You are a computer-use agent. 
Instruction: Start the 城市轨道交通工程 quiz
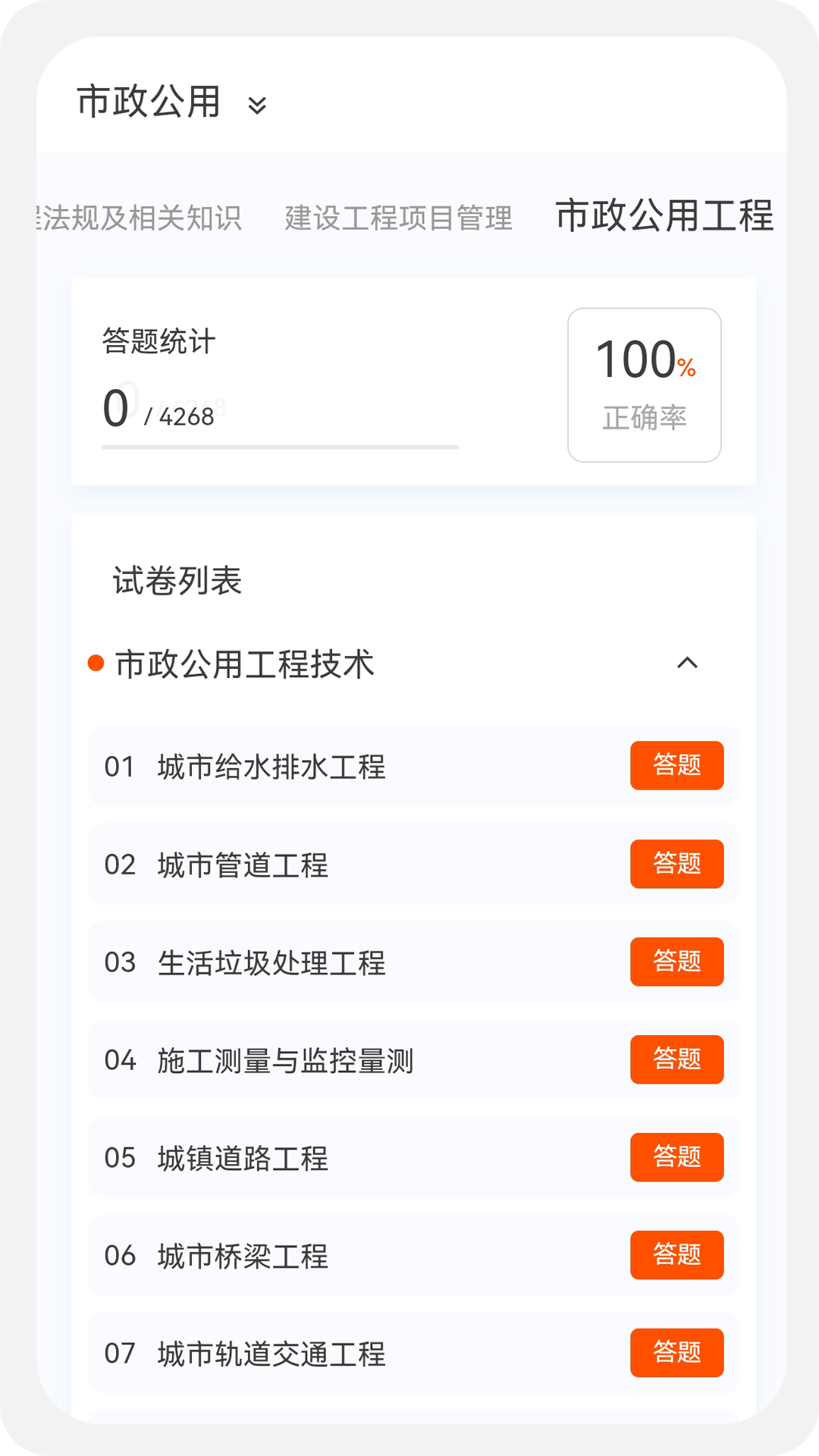676,1353
